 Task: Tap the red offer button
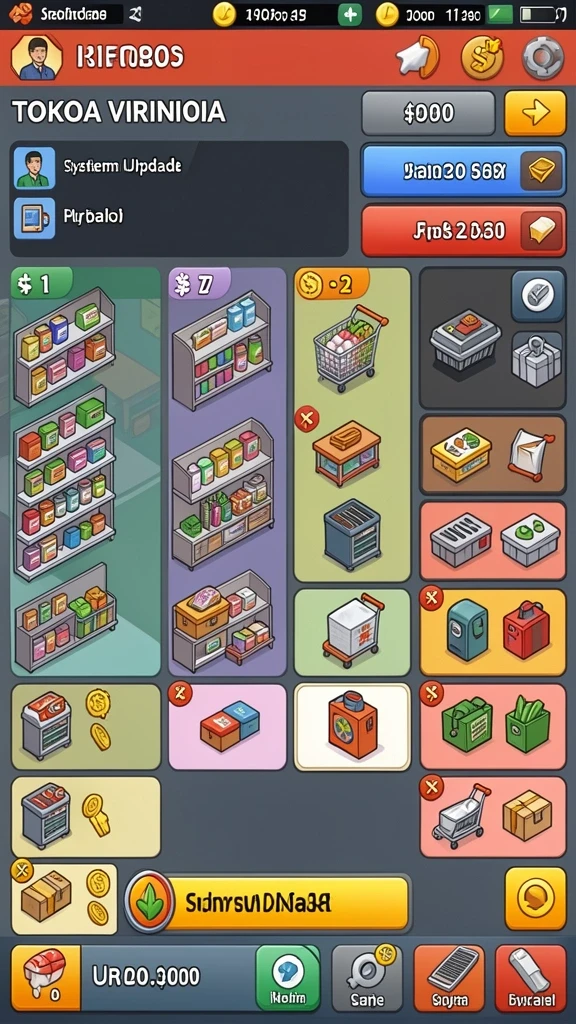(x=463, y=231)
